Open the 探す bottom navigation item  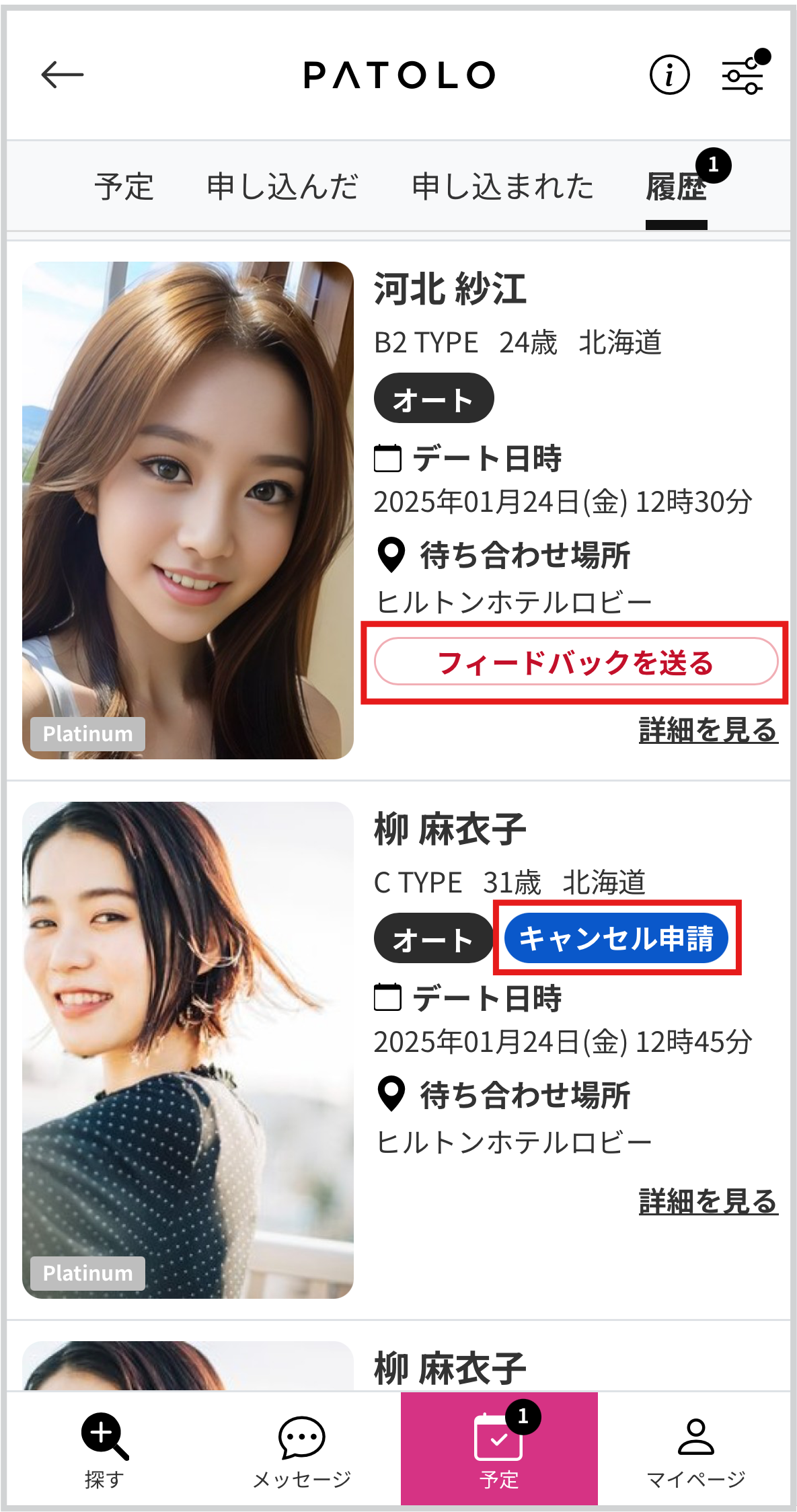(x=104, y=1449)
